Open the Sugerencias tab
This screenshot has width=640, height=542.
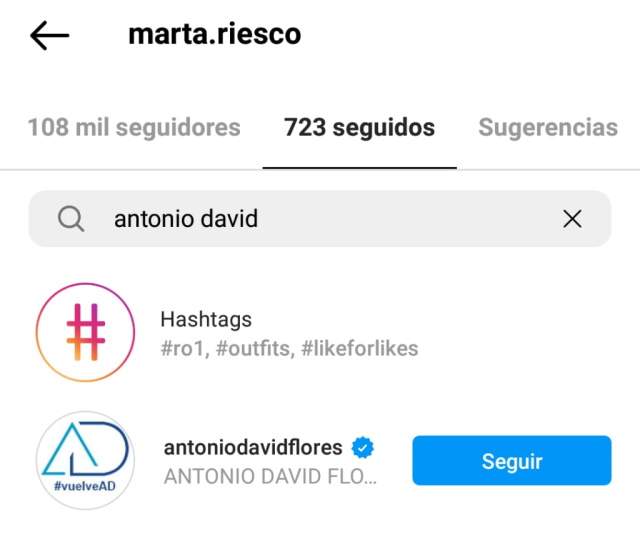(547, 128)
